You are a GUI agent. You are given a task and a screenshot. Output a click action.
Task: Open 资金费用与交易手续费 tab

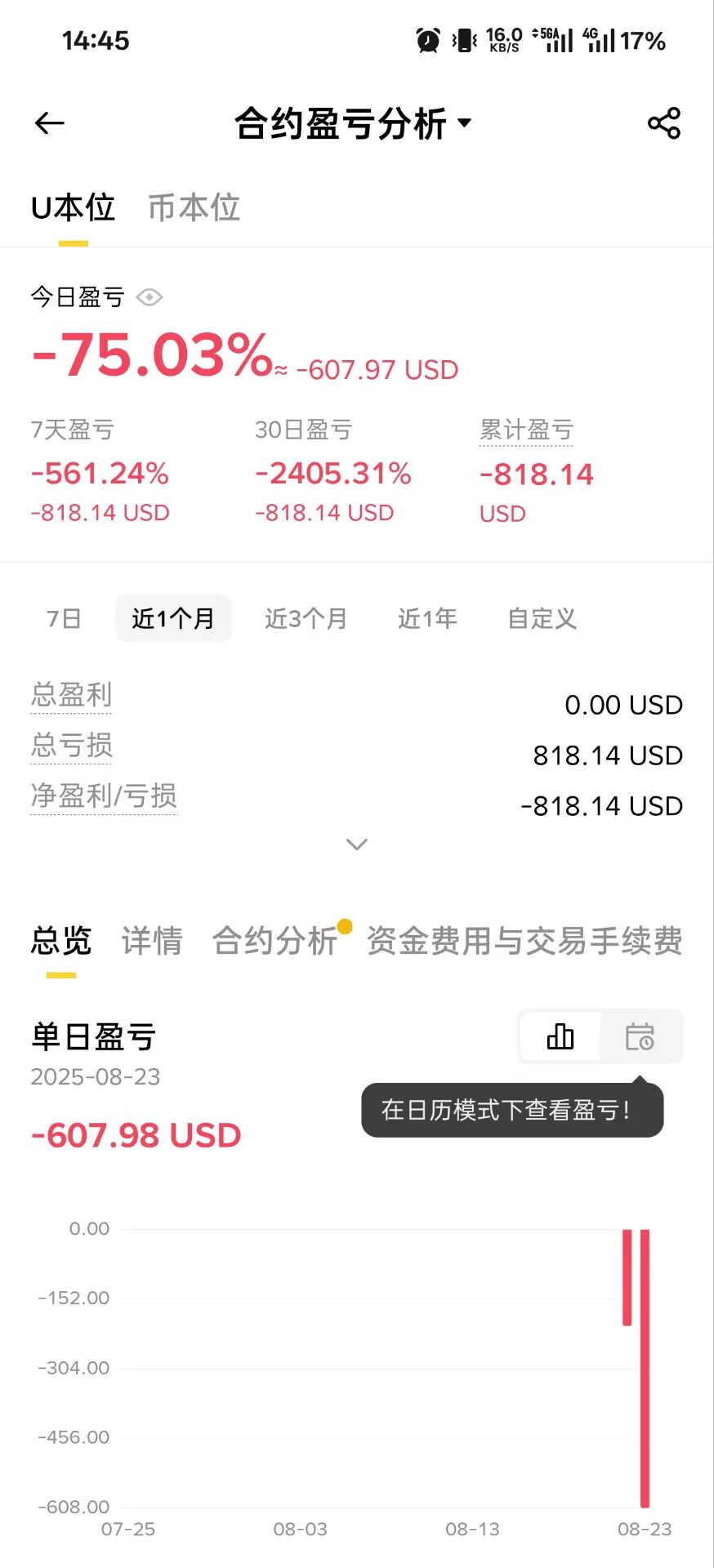click(x=524, y=941)
